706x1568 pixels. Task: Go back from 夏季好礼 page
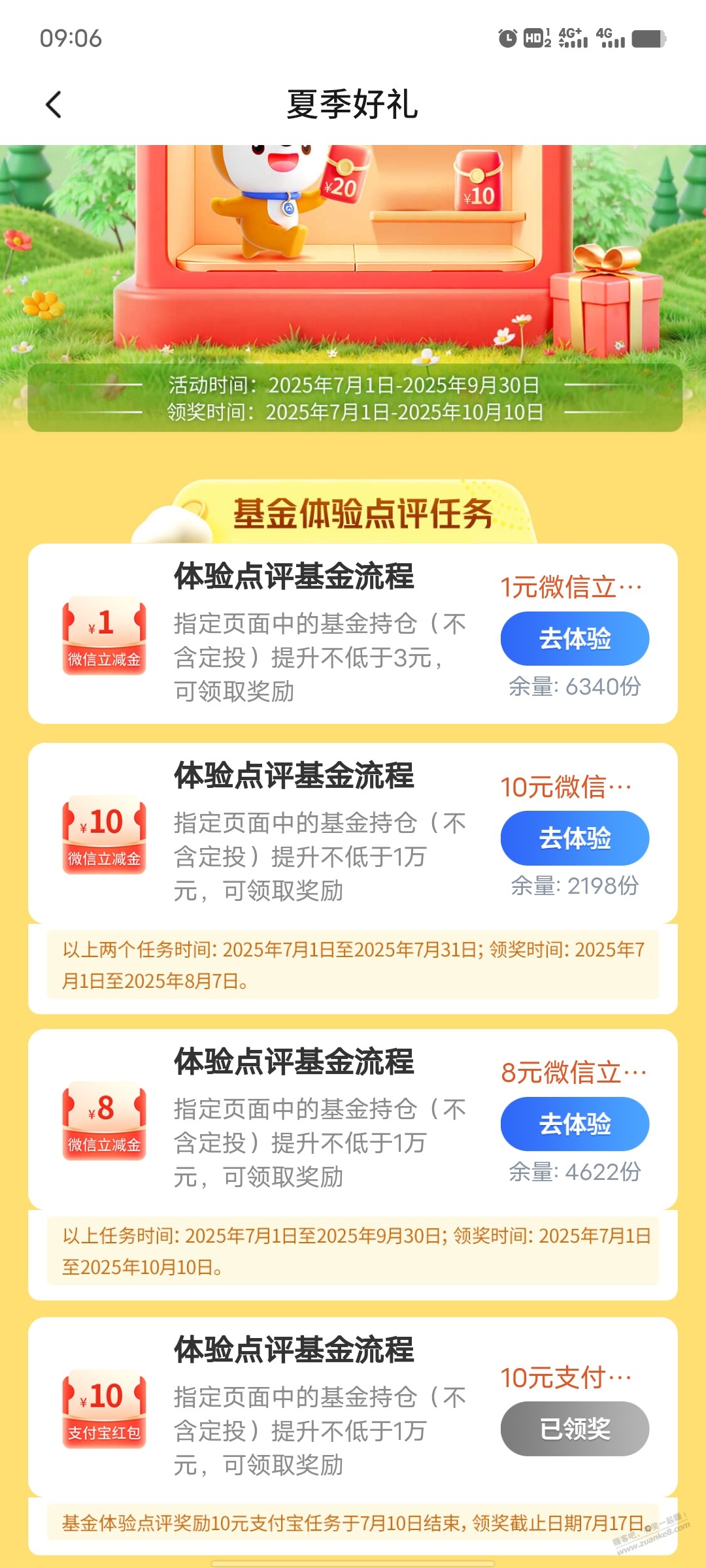(x=54, y=105)
